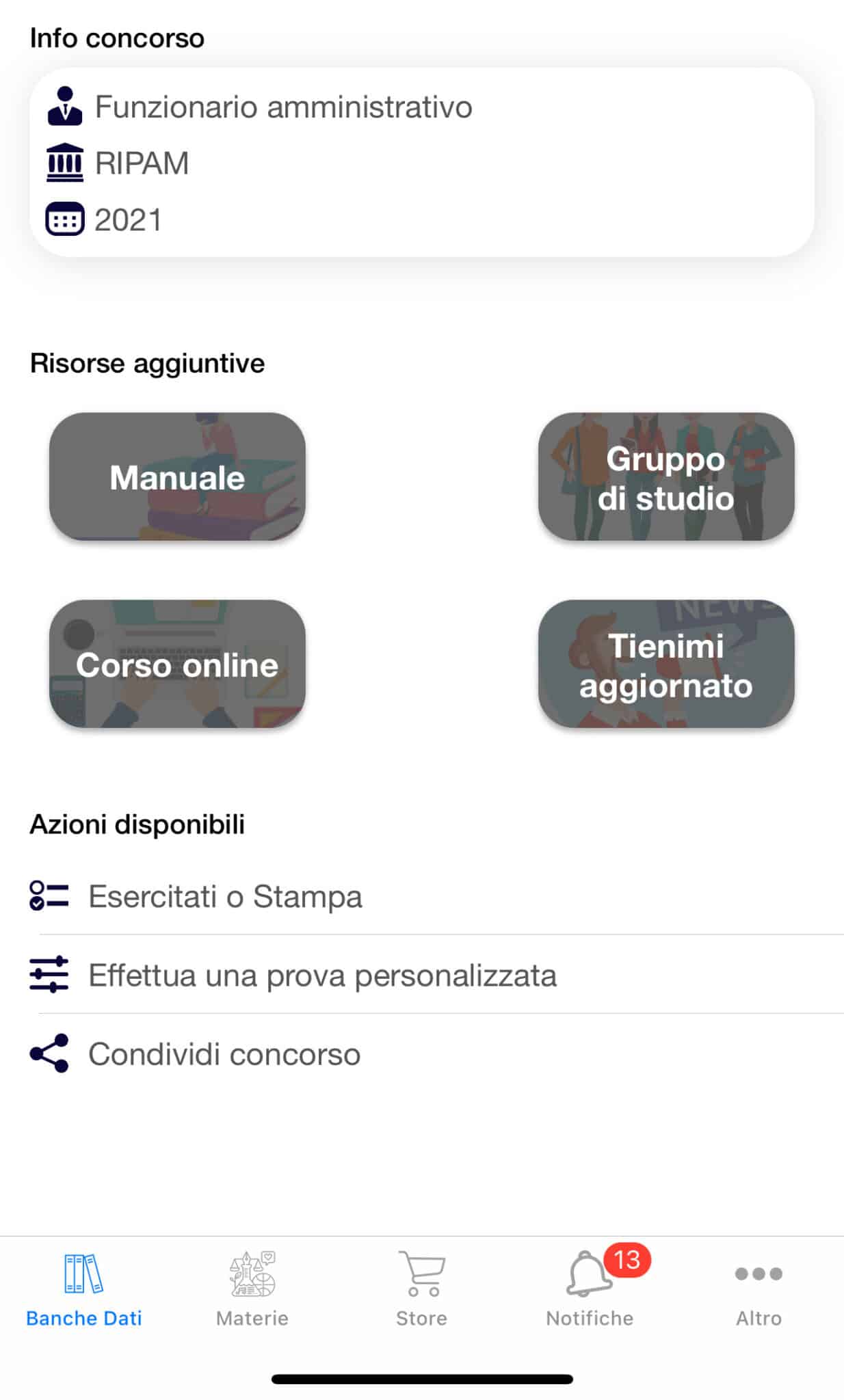Tap the sliders icon for prova personalizzata
The height and width of the screenshot is (1400, 844).
(x=49, y=975)
